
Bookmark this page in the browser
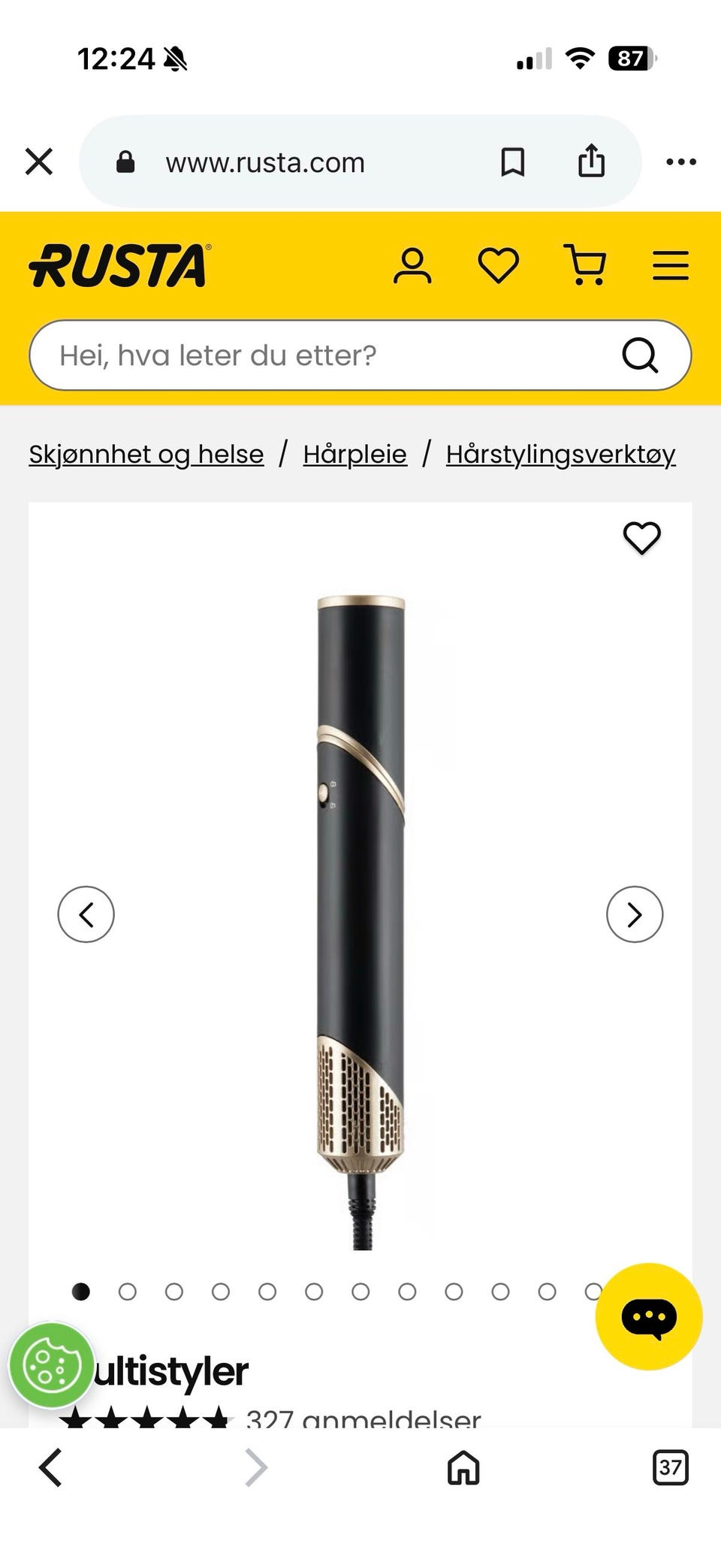[513, 162]
